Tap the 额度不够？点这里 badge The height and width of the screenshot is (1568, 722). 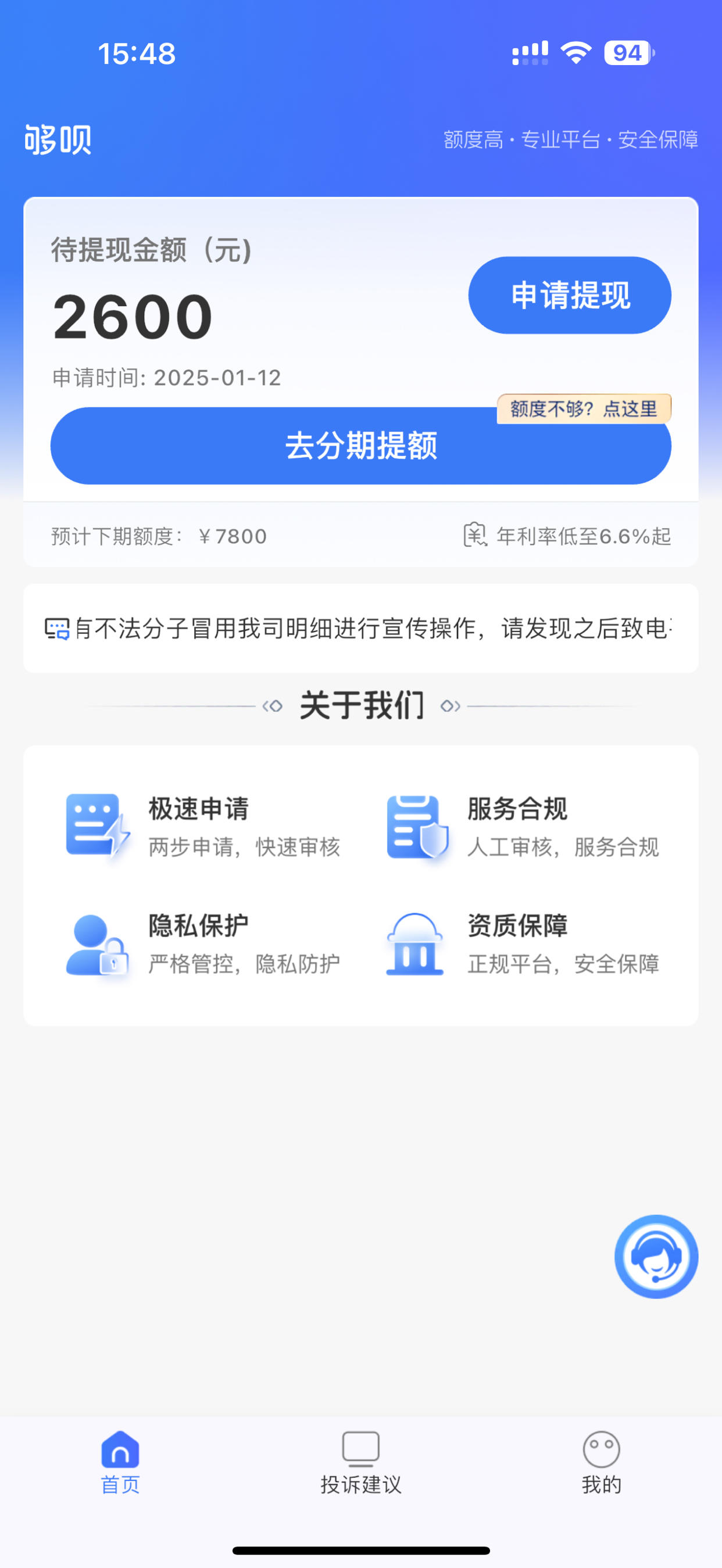pyautogui.click(x=584, y=408)
